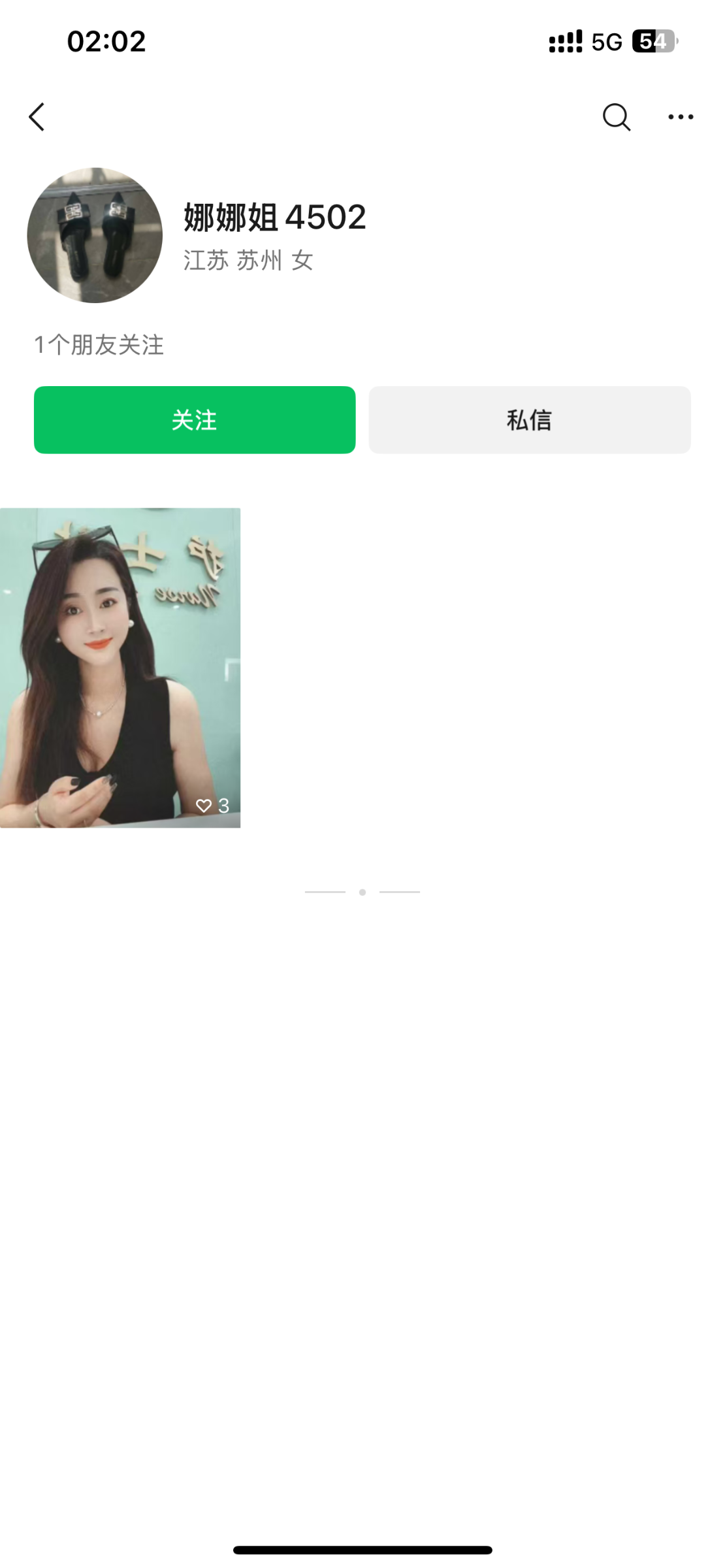
Task: Go back to the previous screen
Action: click(37, 117)
